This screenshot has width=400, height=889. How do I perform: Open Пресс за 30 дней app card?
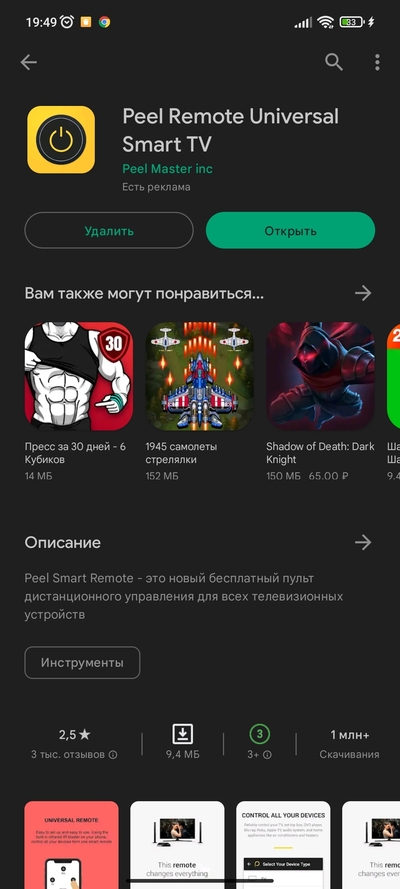tap(79, 402)
